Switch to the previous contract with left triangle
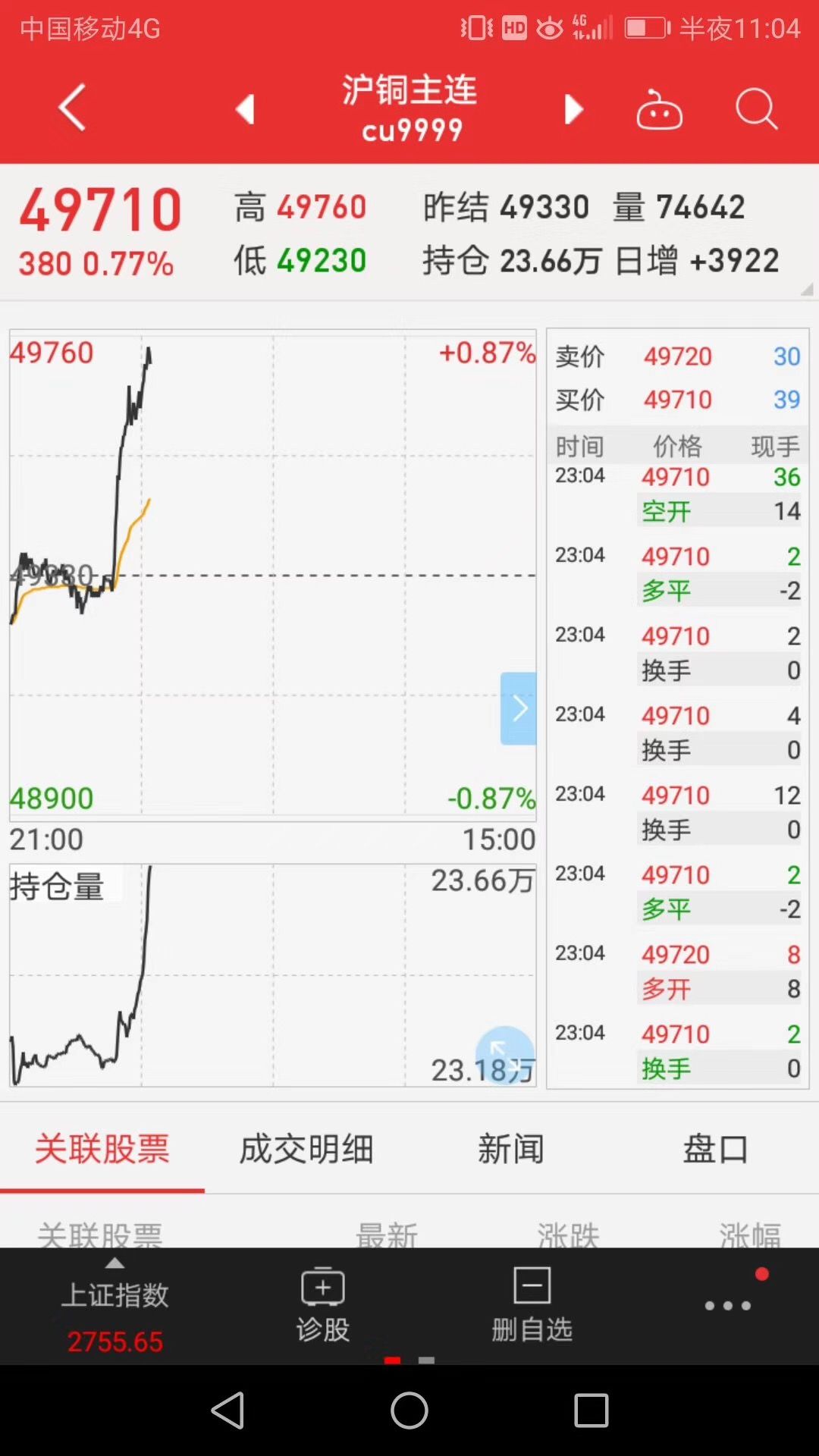The height and width of the screenshot is (1456, 819). click(245, 109)
